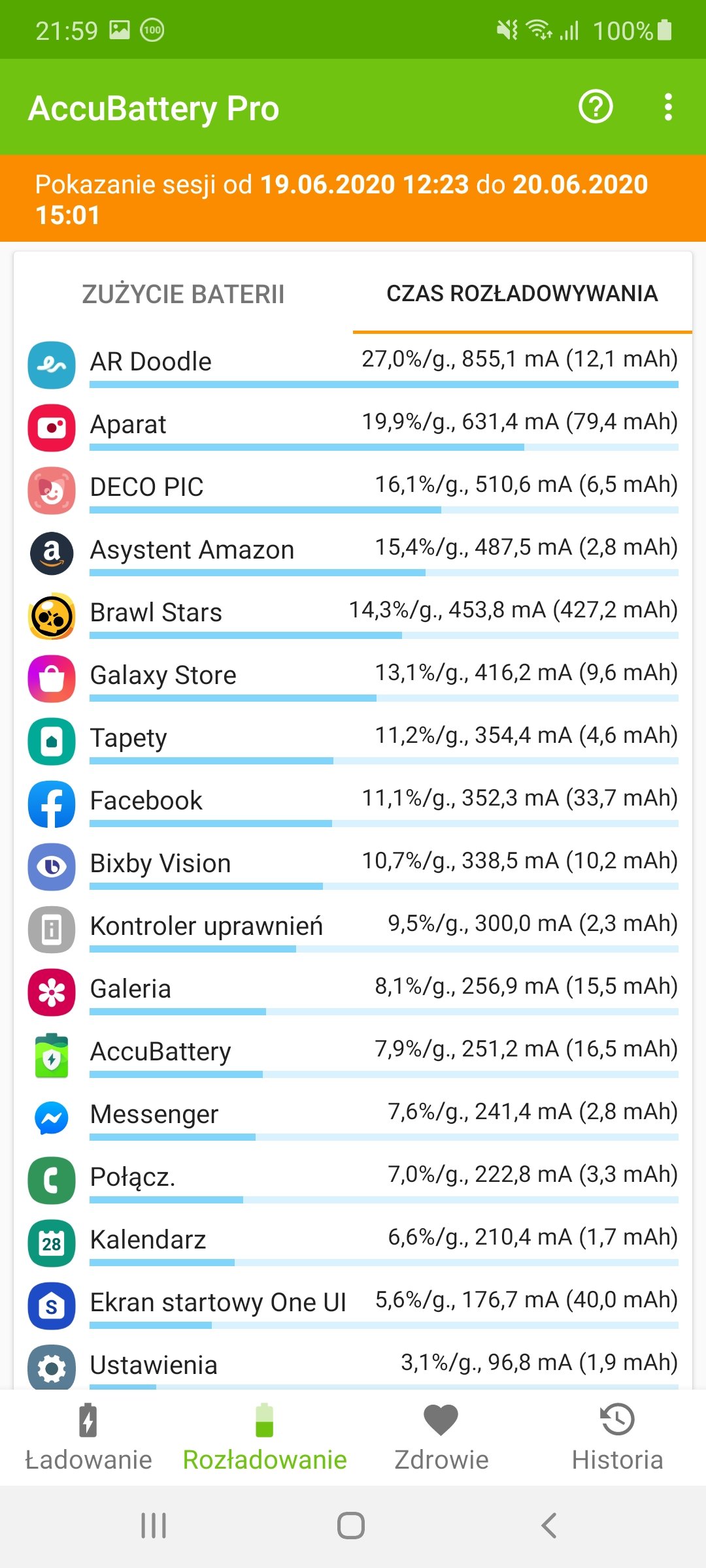Select the Rozładowanie bottom tab
Viewport: 706px width, 1568px height.
point(265,1437)
